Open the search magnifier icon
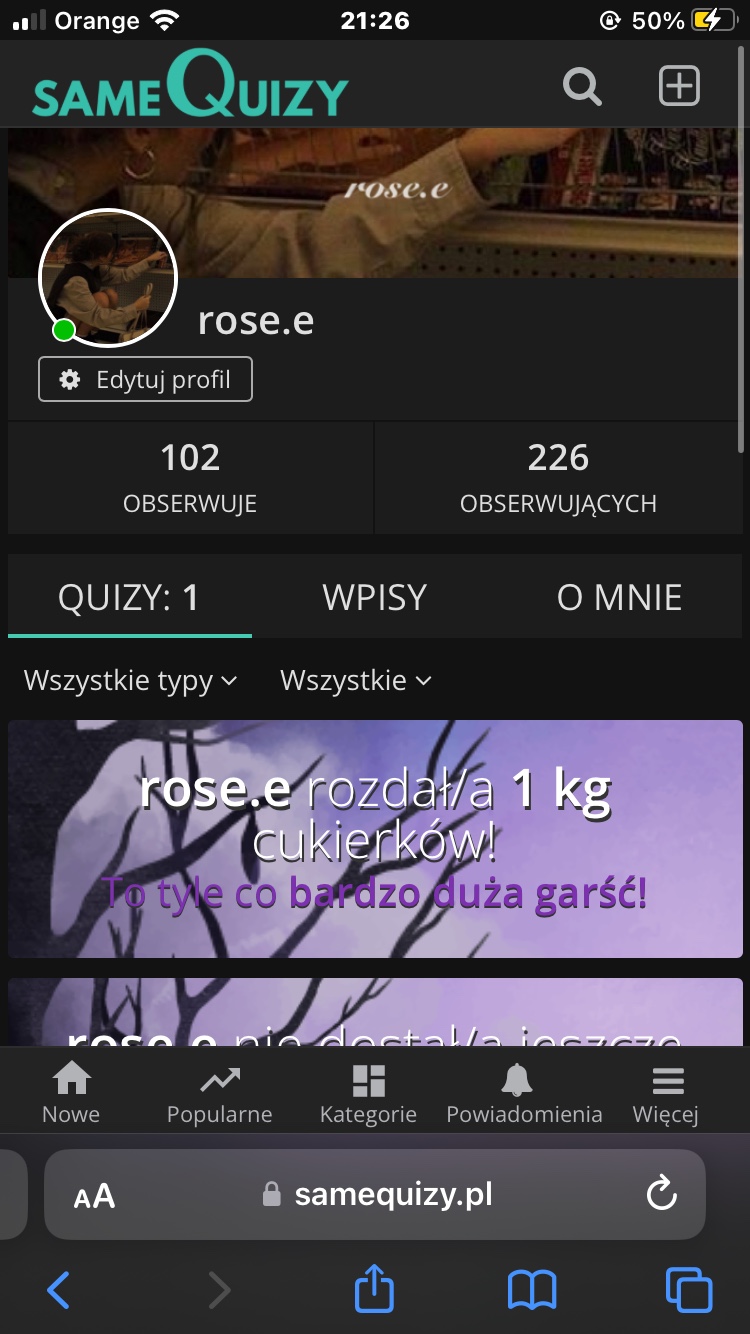 pyautogui.click(x=582, y=87)
